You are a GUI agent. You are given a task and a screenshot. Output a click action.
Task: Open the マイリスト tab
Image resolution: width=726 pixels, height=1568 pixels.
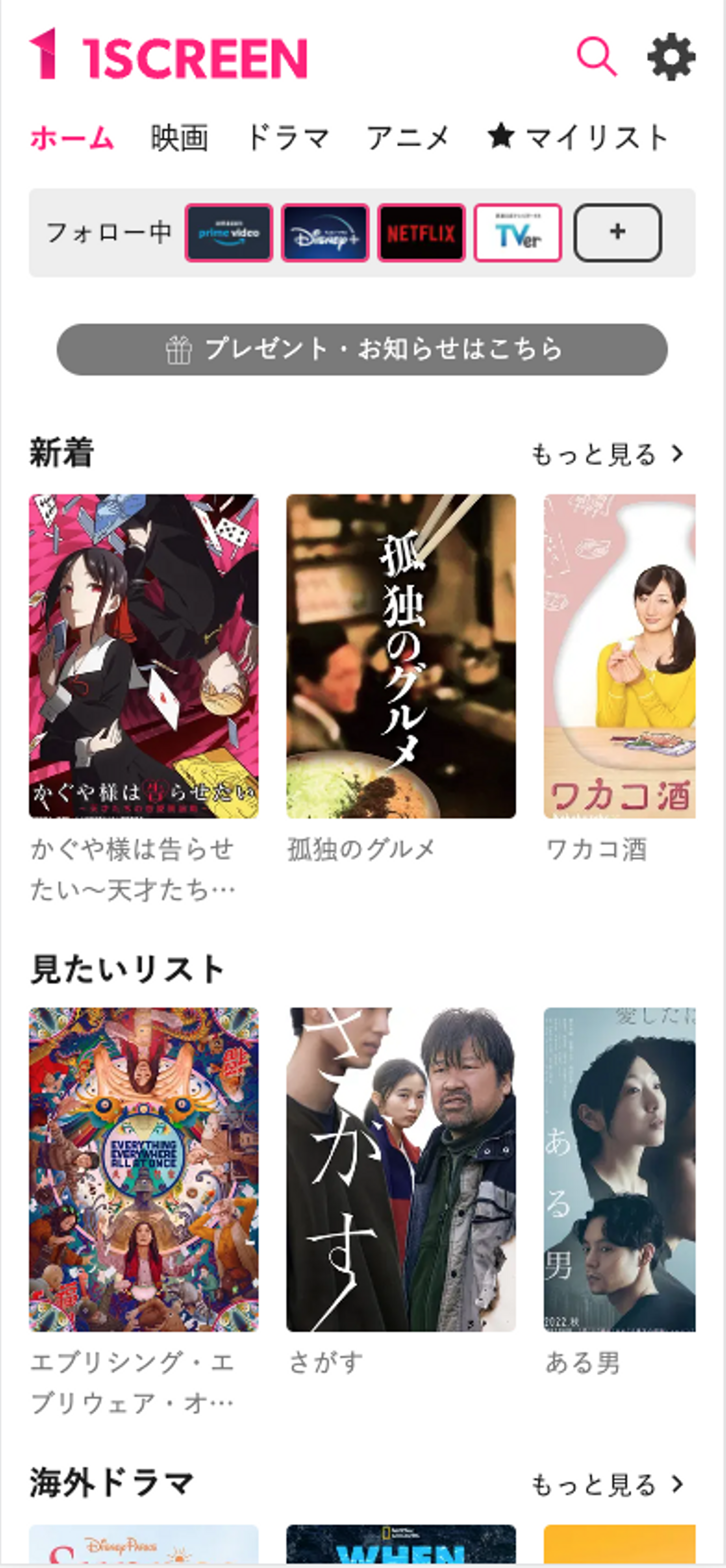click(578, 138)
